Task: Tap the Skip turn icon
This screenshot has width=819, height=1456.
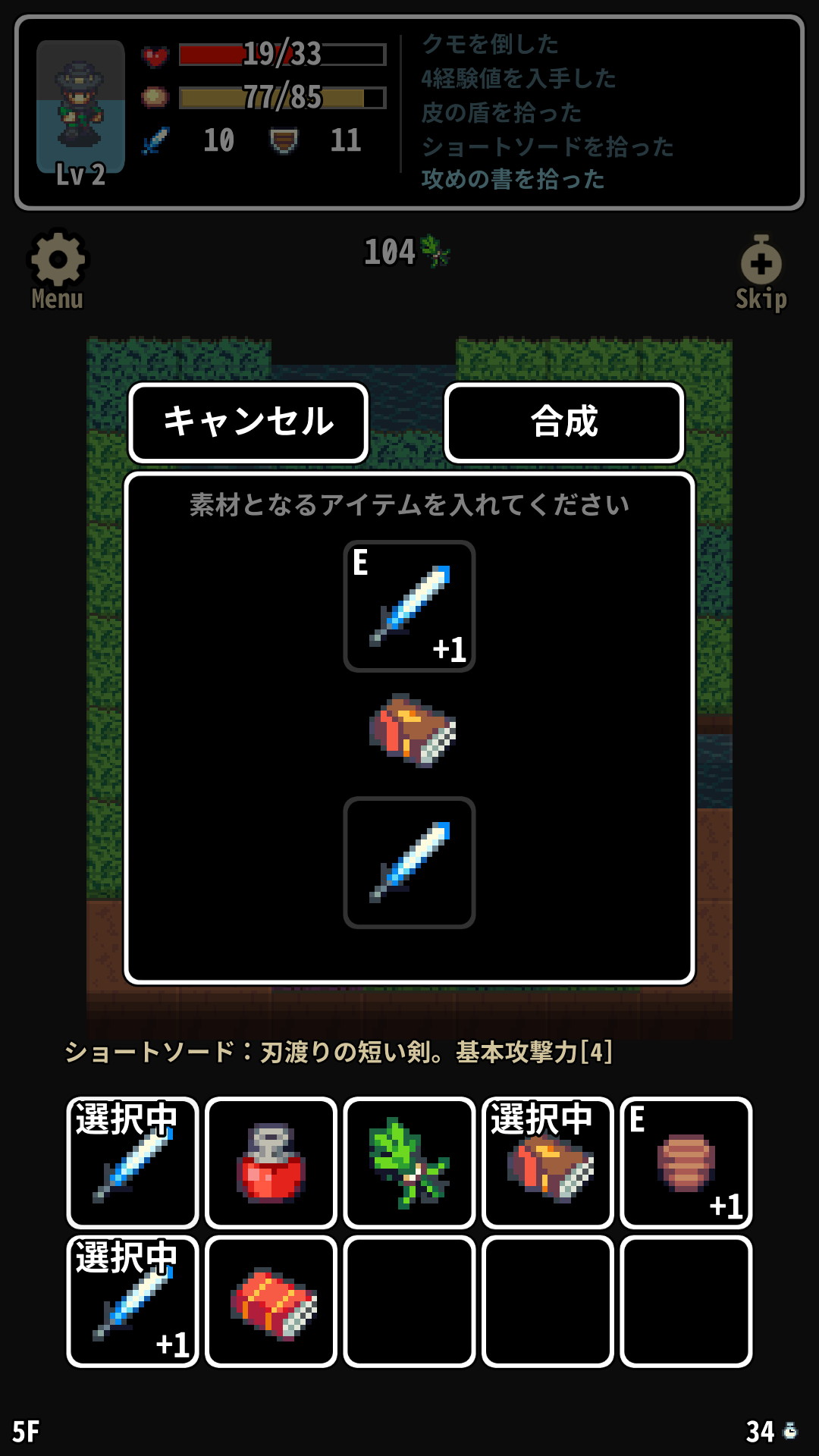Action: coord(761,273)
